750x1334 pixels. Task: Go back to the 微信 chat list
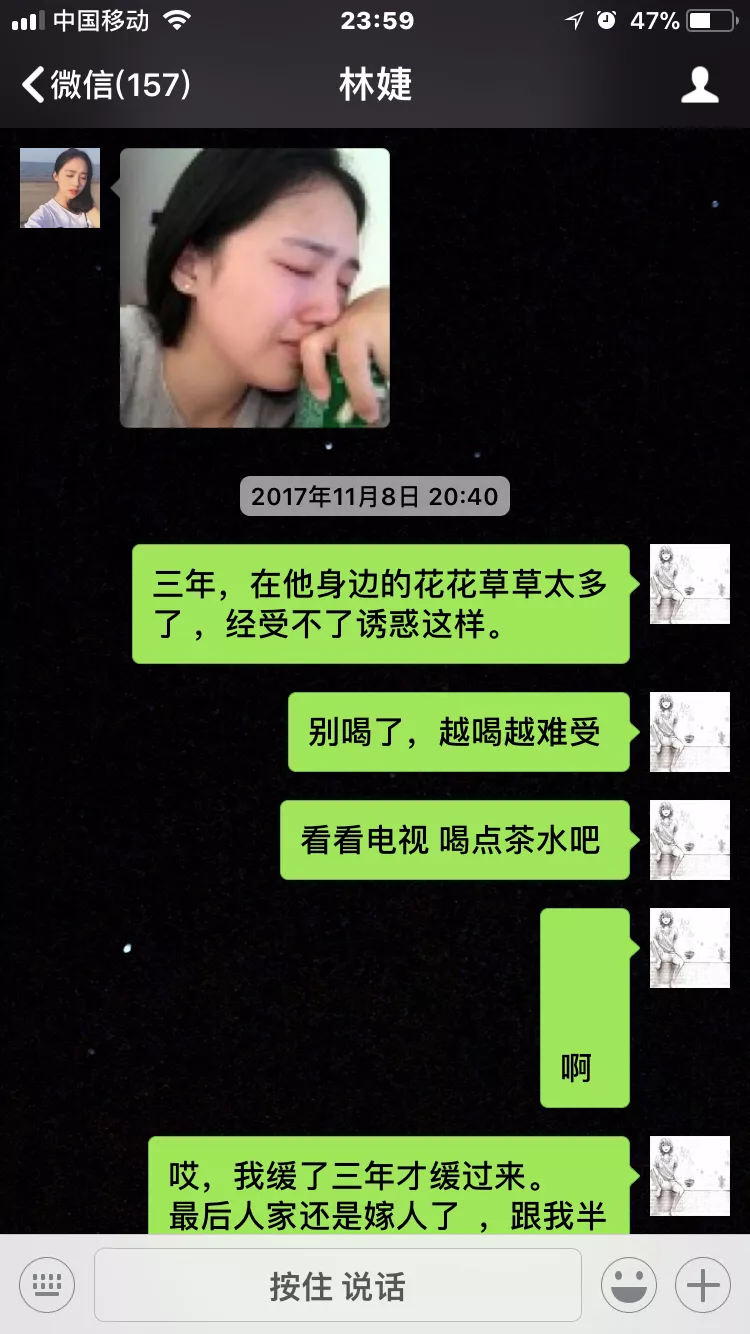coord(105,85)
